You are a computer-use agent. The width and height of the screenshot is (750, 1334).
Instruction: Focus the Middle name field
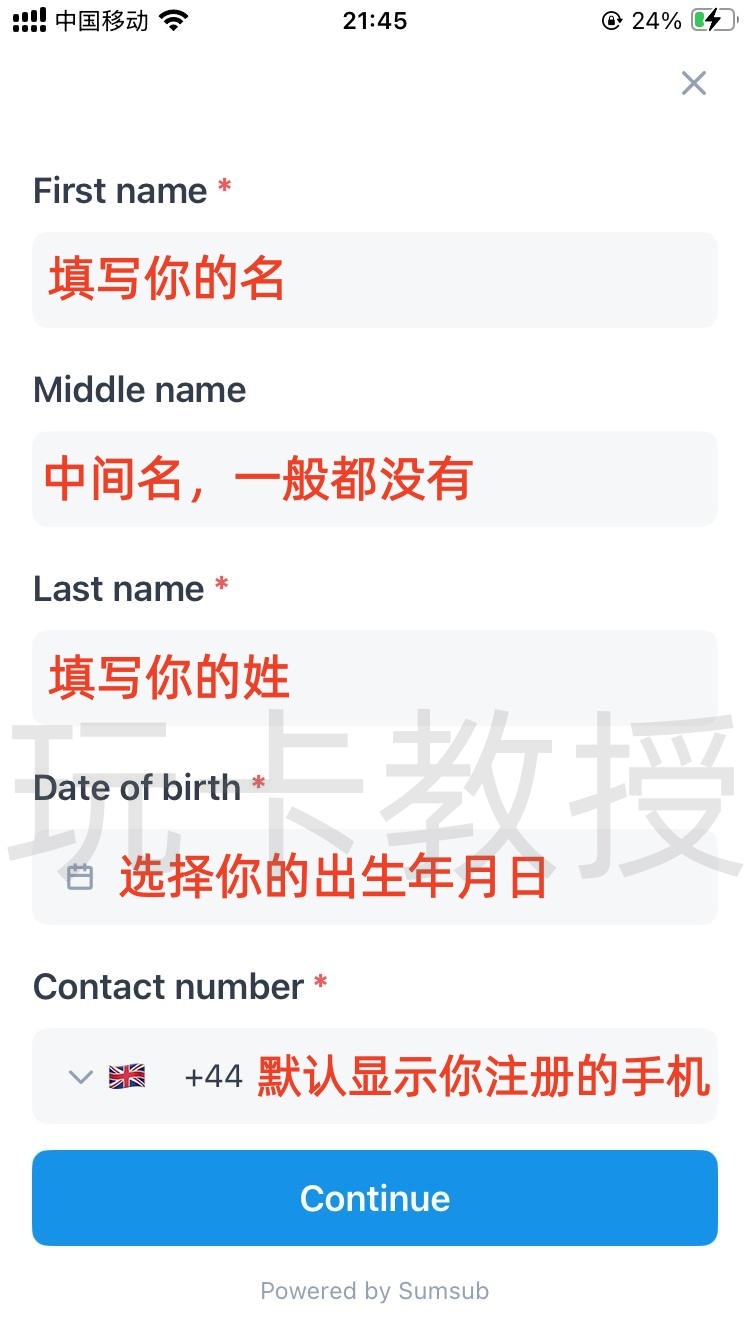tap(375, 479)
